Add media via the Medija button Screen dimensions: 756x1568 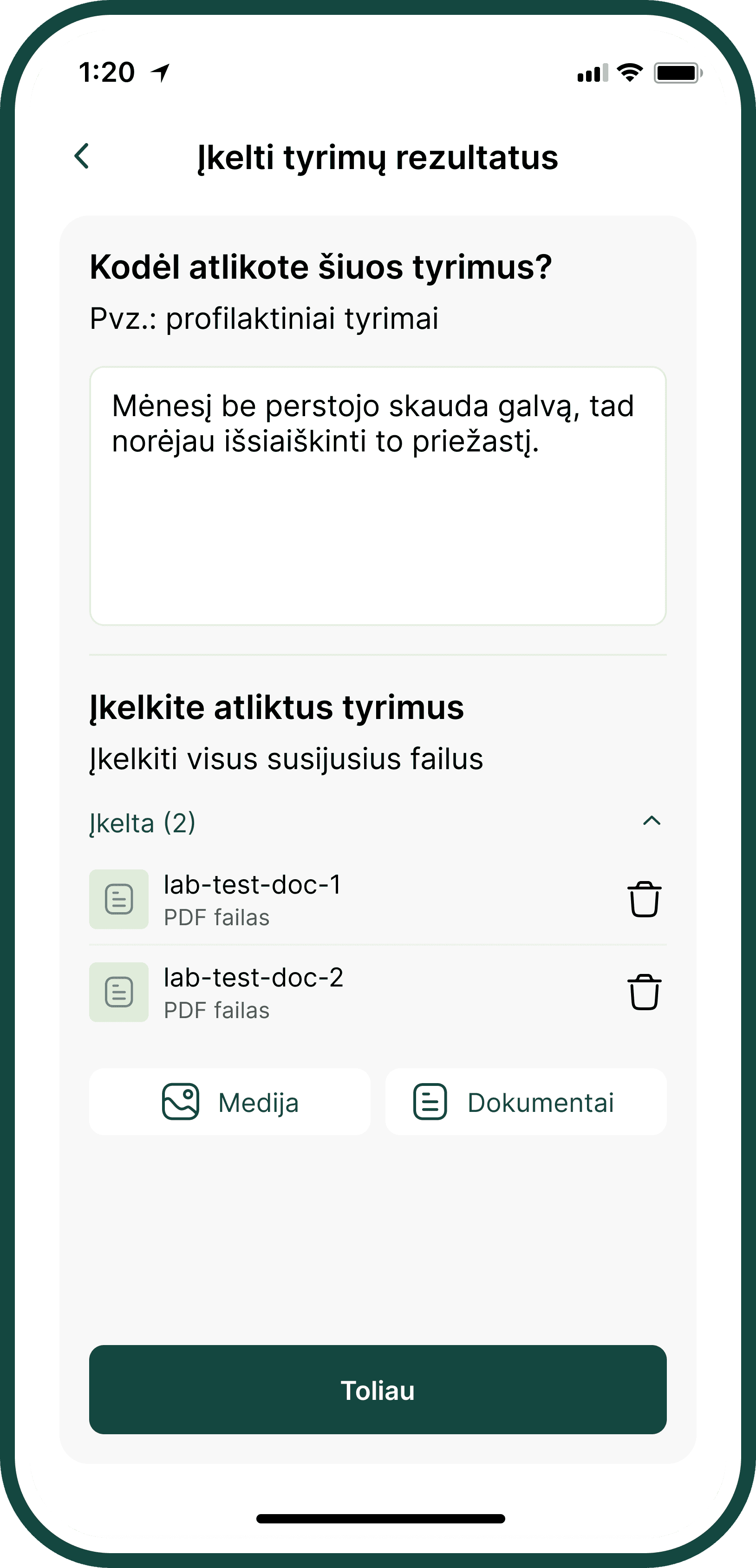coord(230,1102)
